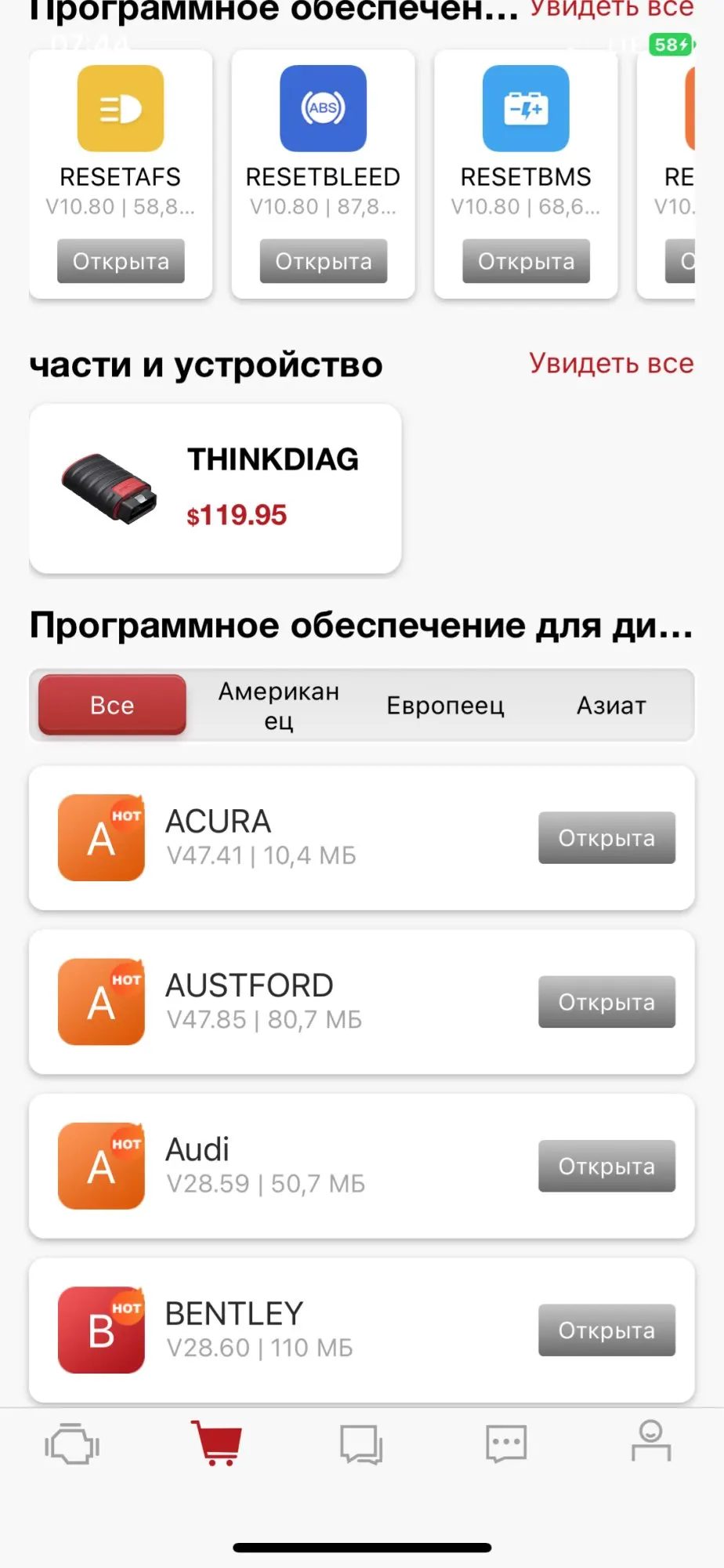Screen dimensions: 724x1568
Task: Open the community chat tab
Action: 361,1443
